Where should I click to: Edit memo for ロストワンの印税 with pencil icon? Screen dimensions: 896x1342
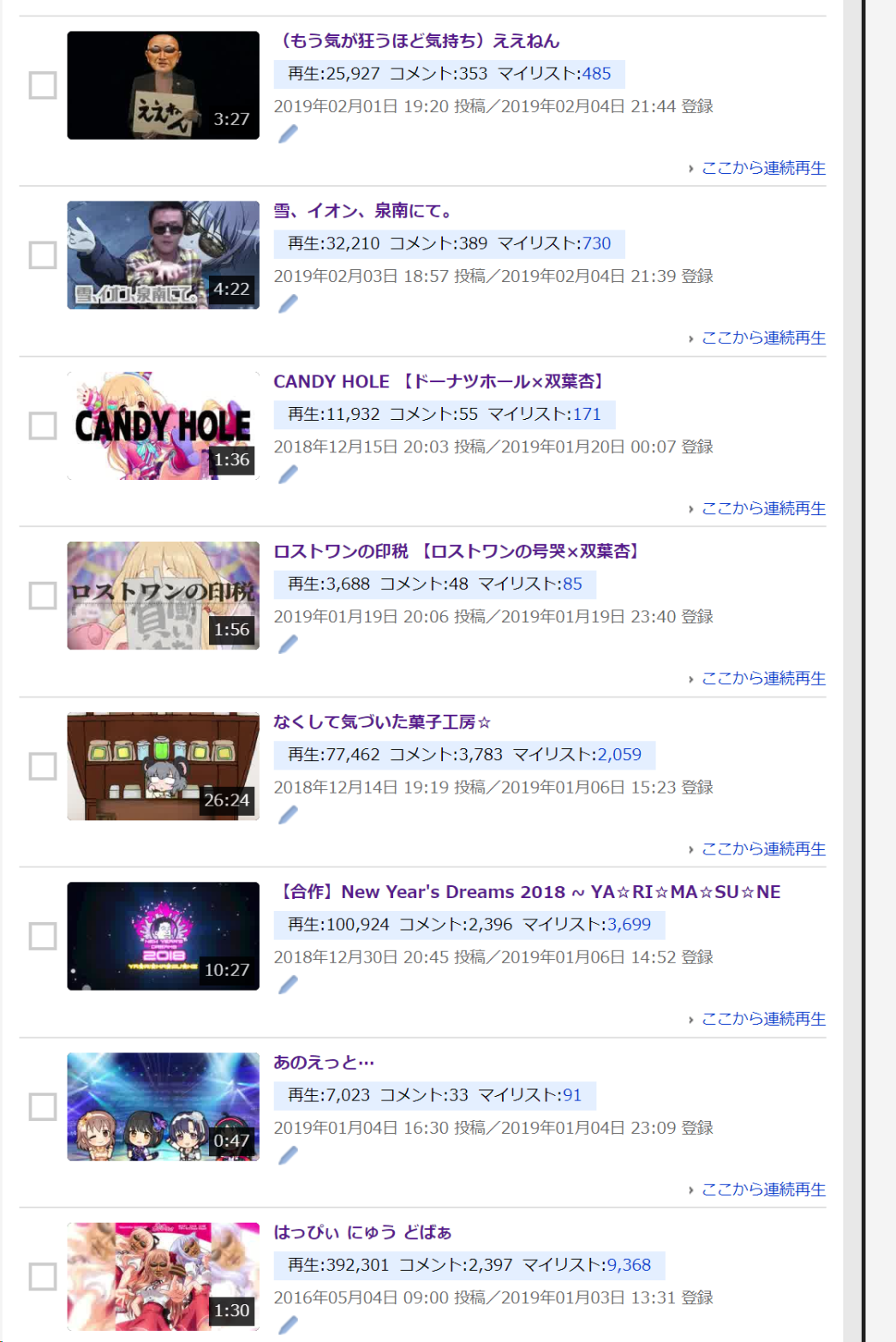click(x=289, y=644)
